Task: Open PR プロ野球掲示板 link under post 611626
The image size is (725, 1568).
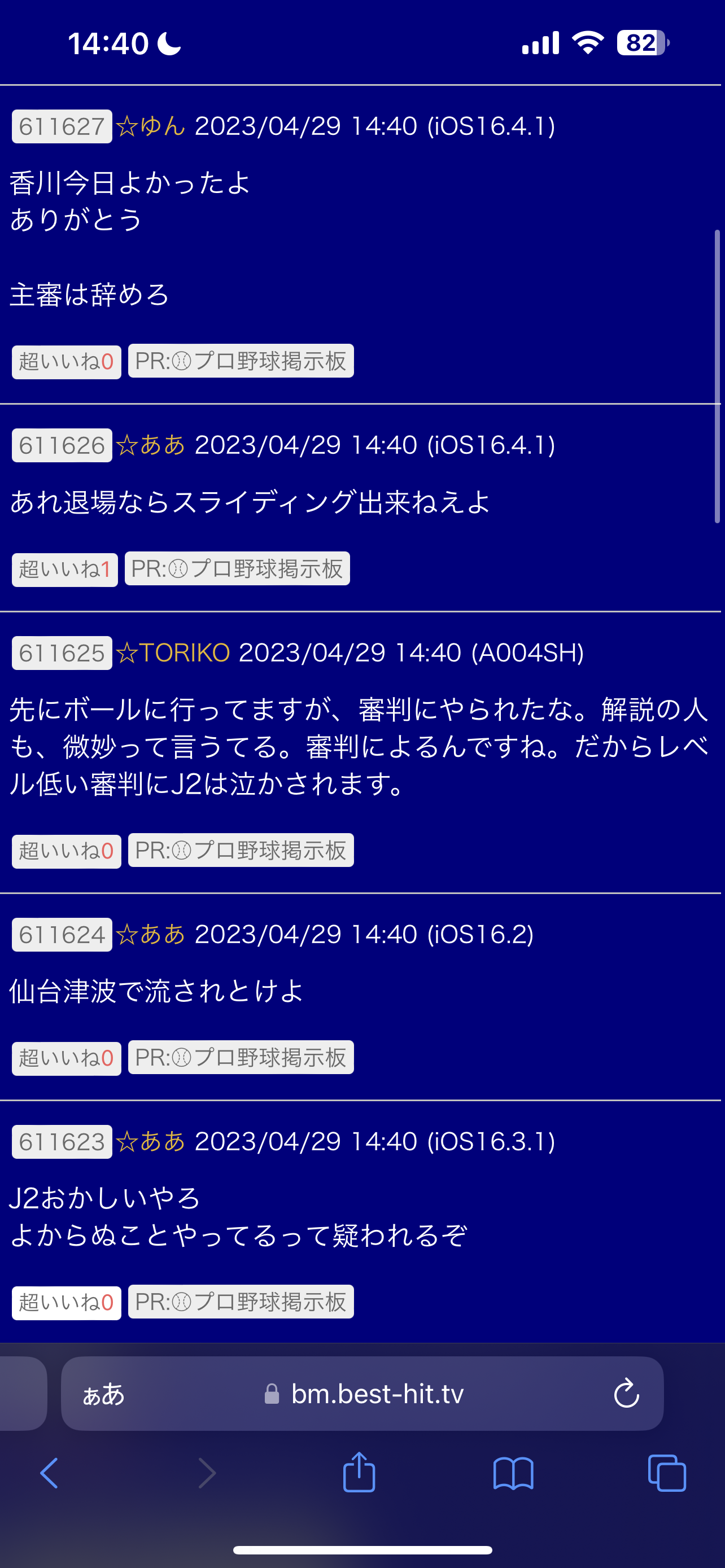Action: point(237,568)
